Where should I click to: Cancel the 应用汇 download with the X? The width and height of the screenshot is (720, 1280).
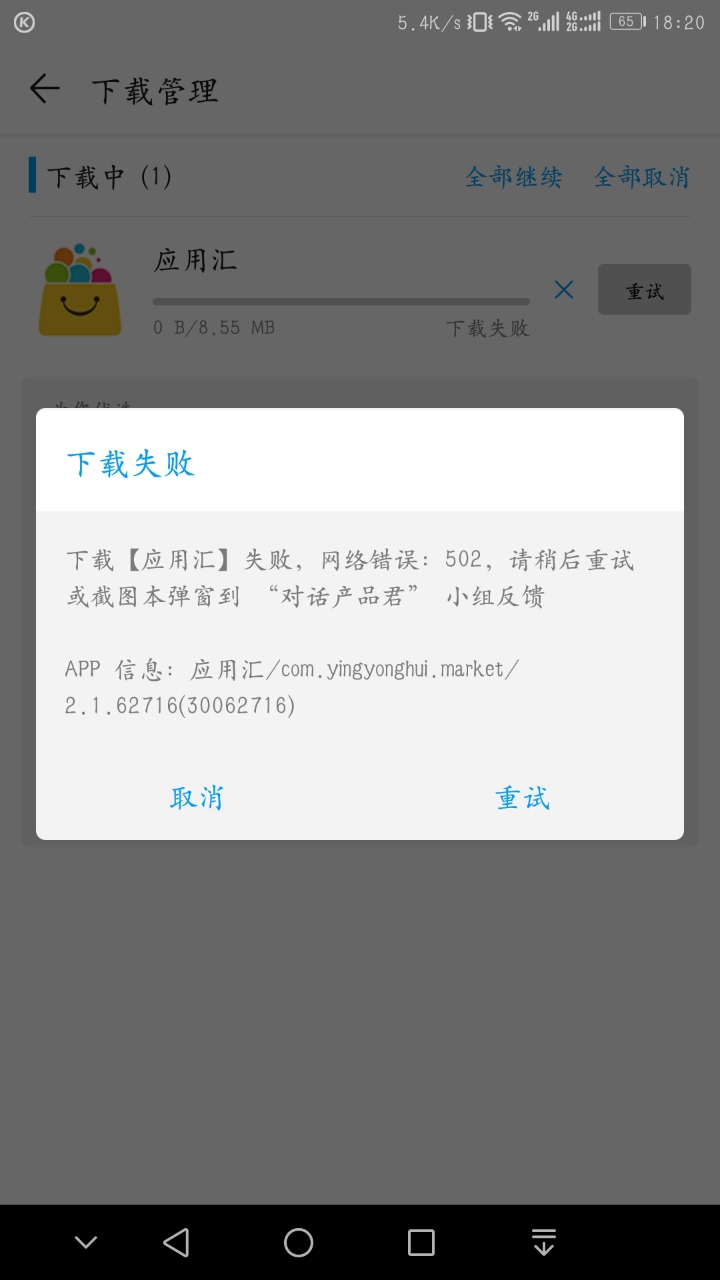[564, 290]
